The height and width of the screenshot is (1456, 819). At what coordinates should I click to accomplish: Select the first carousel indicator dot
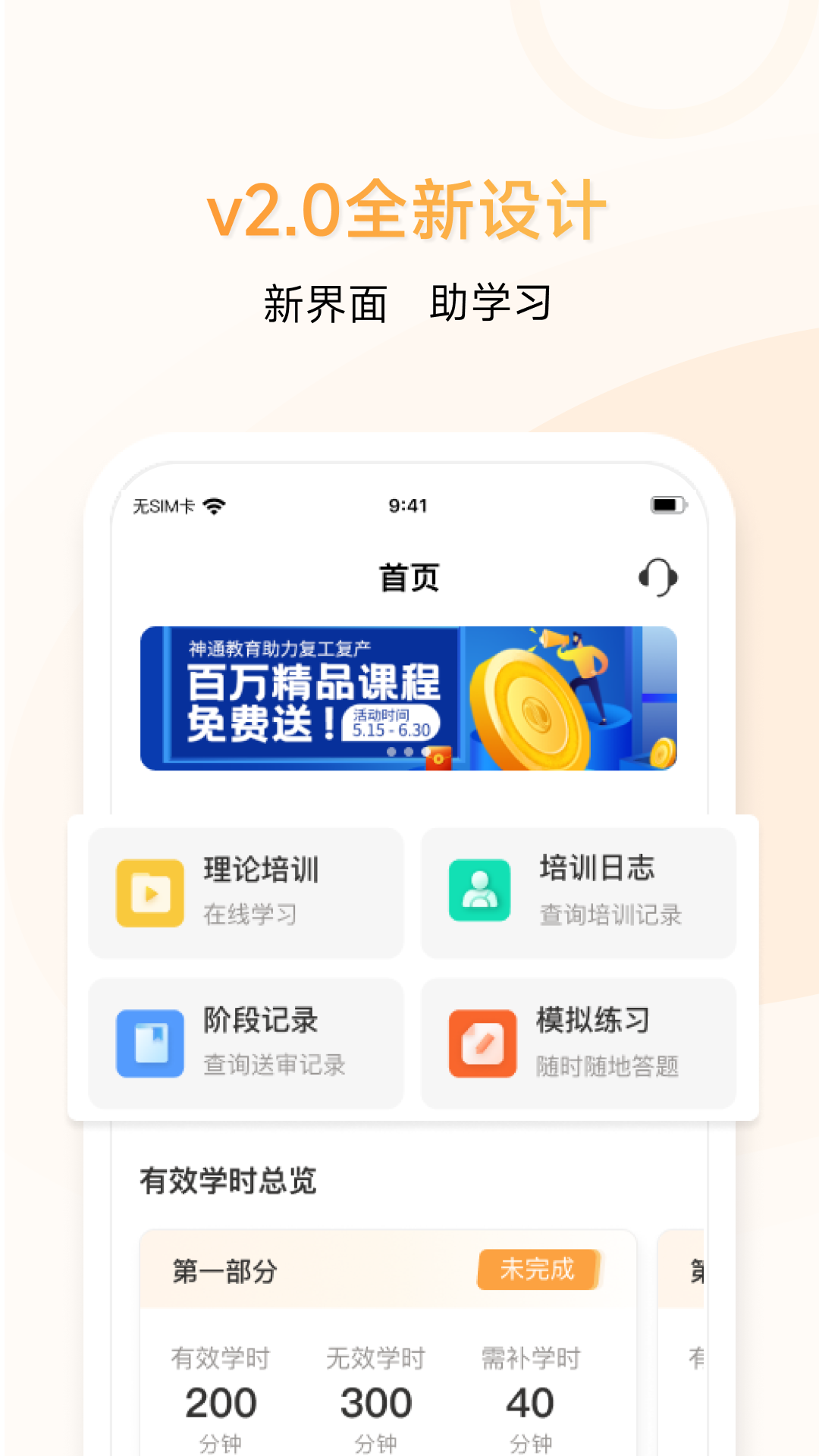pos(390,751)
